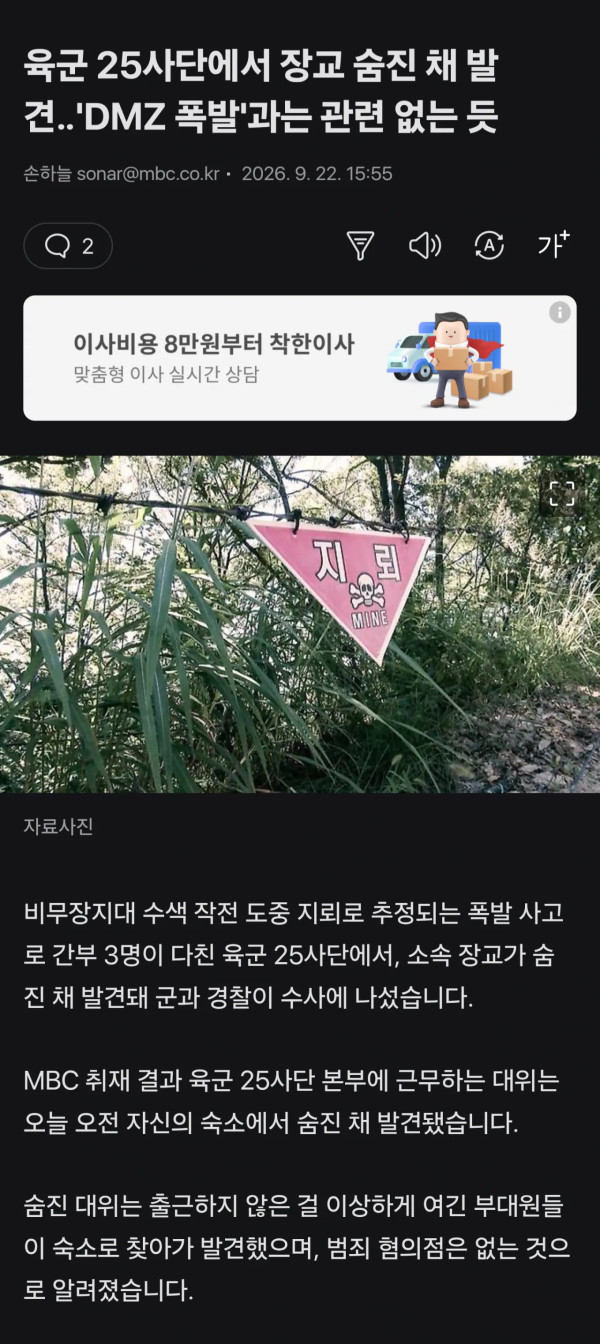Adjust the font size with 가+ icon
Screen dimensions: 600x1344
pyautogui.click(x=553, y=245)
